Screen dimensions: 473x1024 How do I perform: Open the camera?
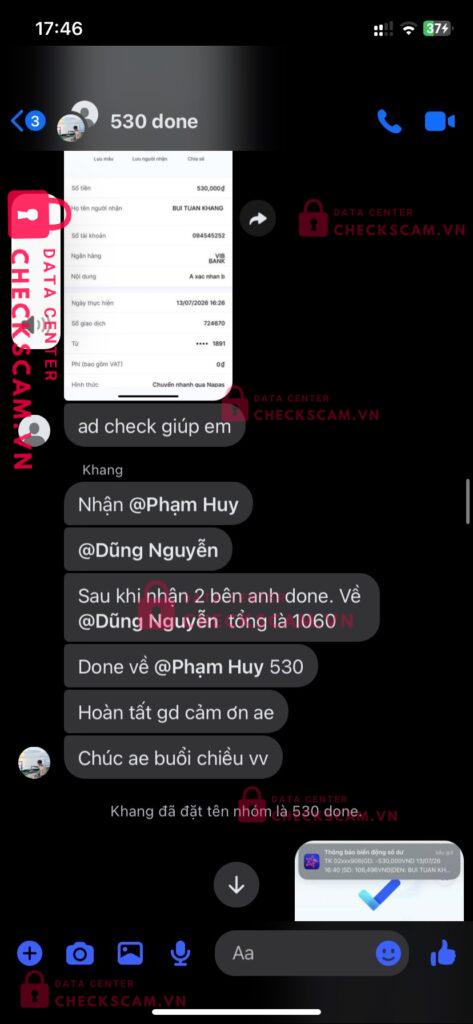[80, 954]
